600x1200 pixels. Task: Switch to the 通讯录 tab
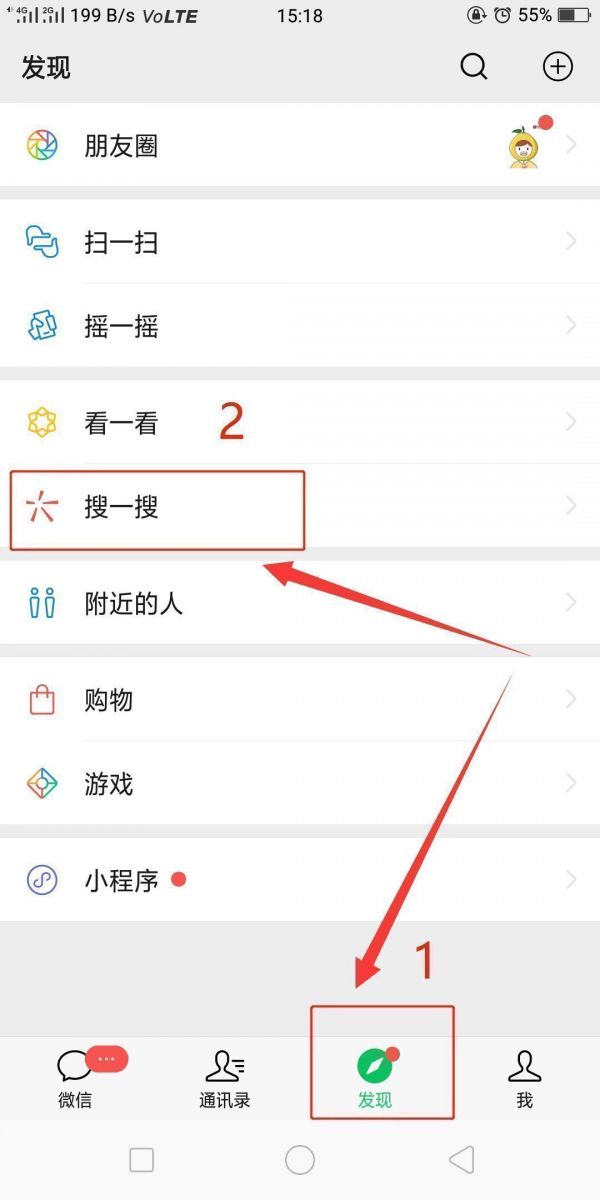(225, 1078)
